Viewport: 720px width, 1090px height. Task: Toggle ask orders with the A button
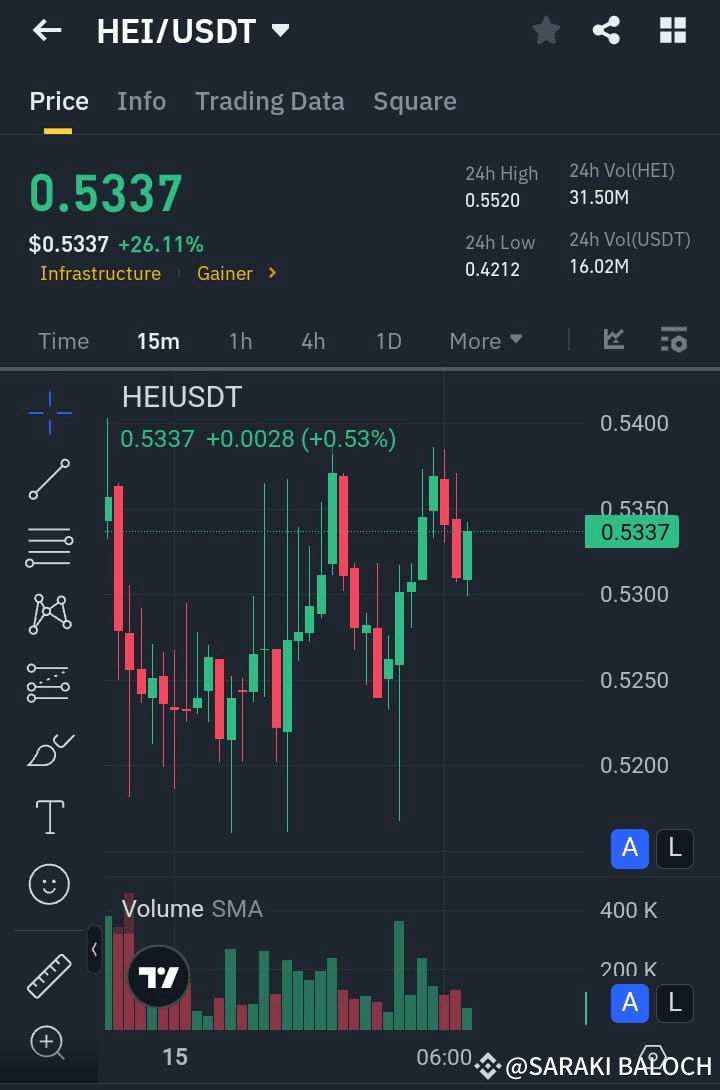(x=630, y=848)
